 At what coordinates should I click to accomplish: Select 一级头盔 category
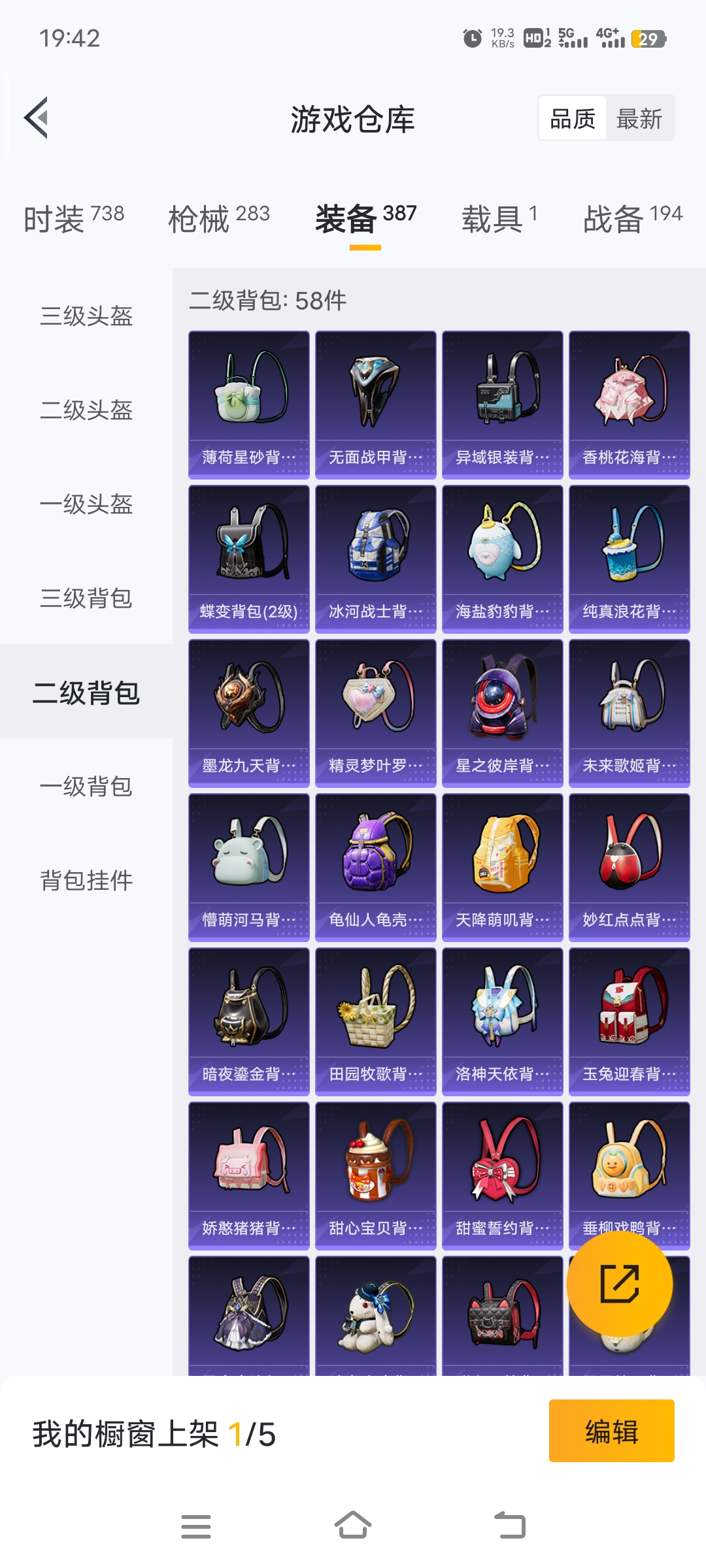[x=86, y=504]
